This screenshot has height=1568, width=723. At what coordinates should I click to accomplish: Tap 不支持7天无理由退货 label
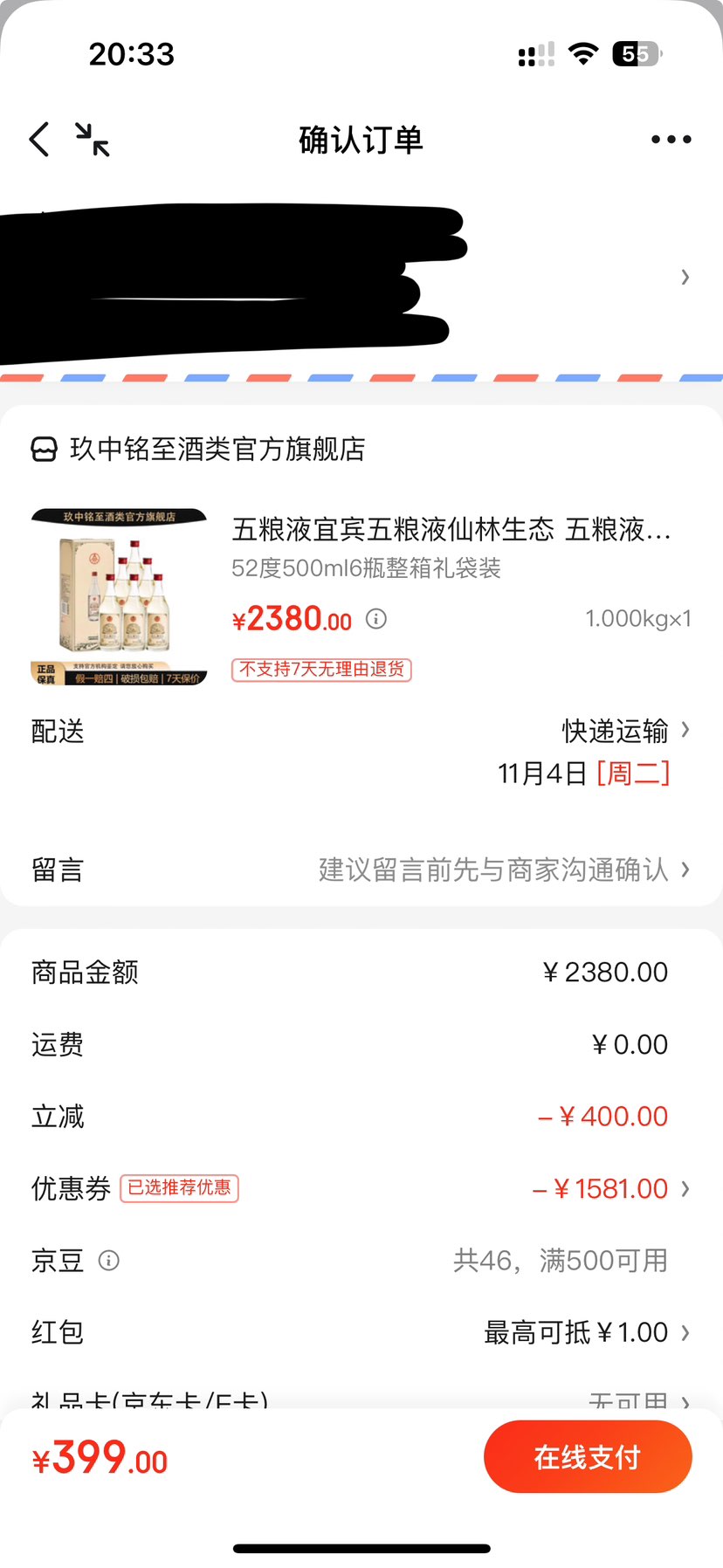(320, 670)
